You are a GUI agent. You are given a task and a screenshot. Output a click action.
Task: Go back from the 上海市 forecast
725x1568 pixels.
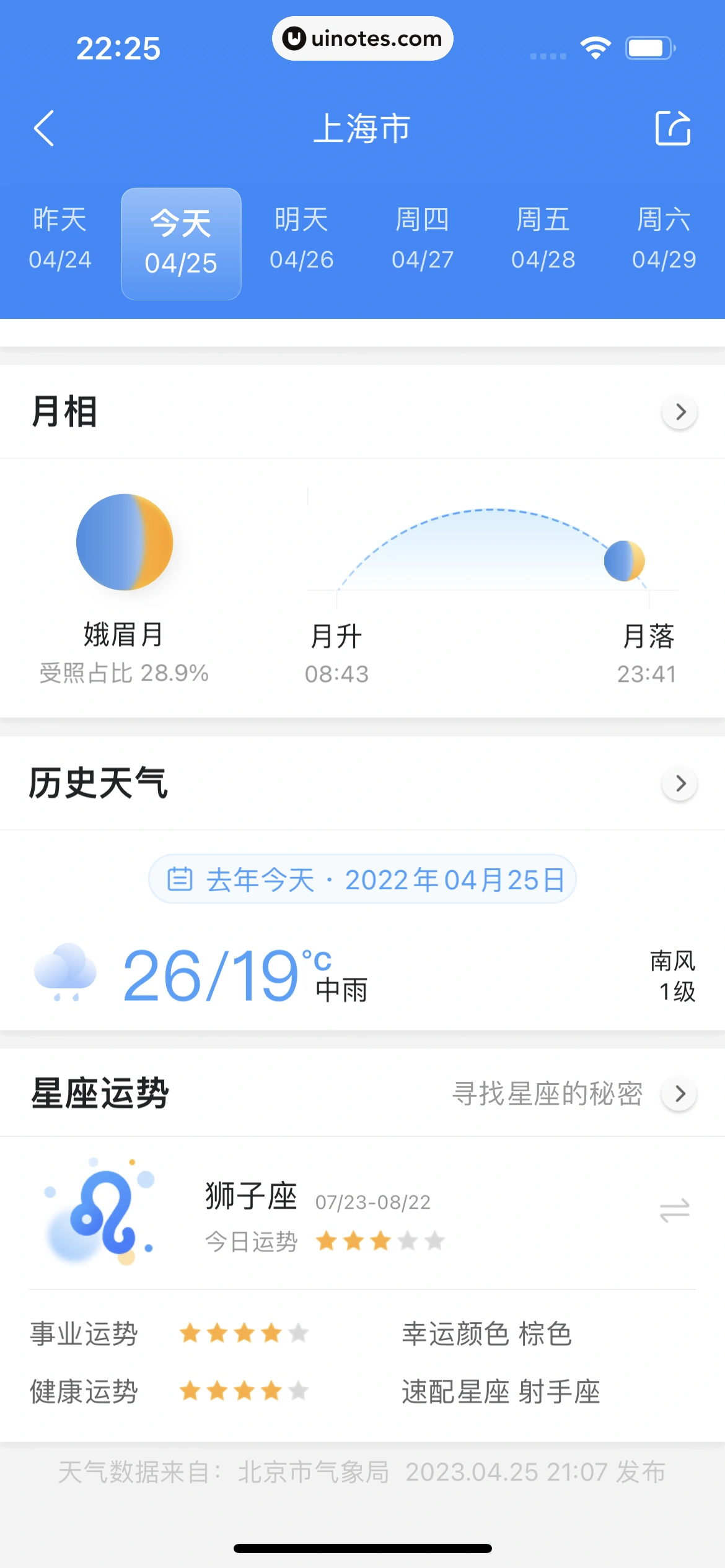point(45,128)
